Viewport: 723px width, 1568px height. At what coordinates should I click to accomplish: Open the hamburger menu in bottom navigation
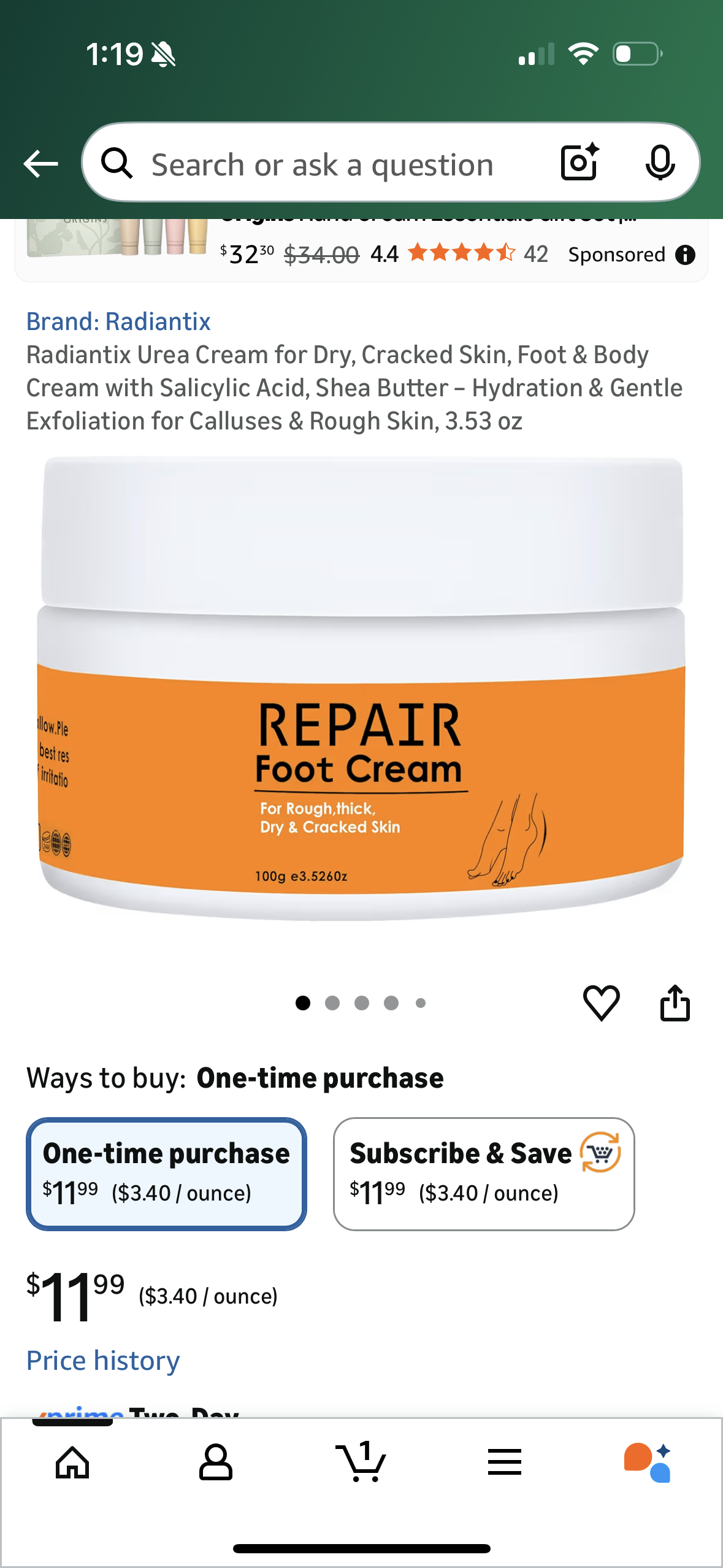click(504, 1462)
